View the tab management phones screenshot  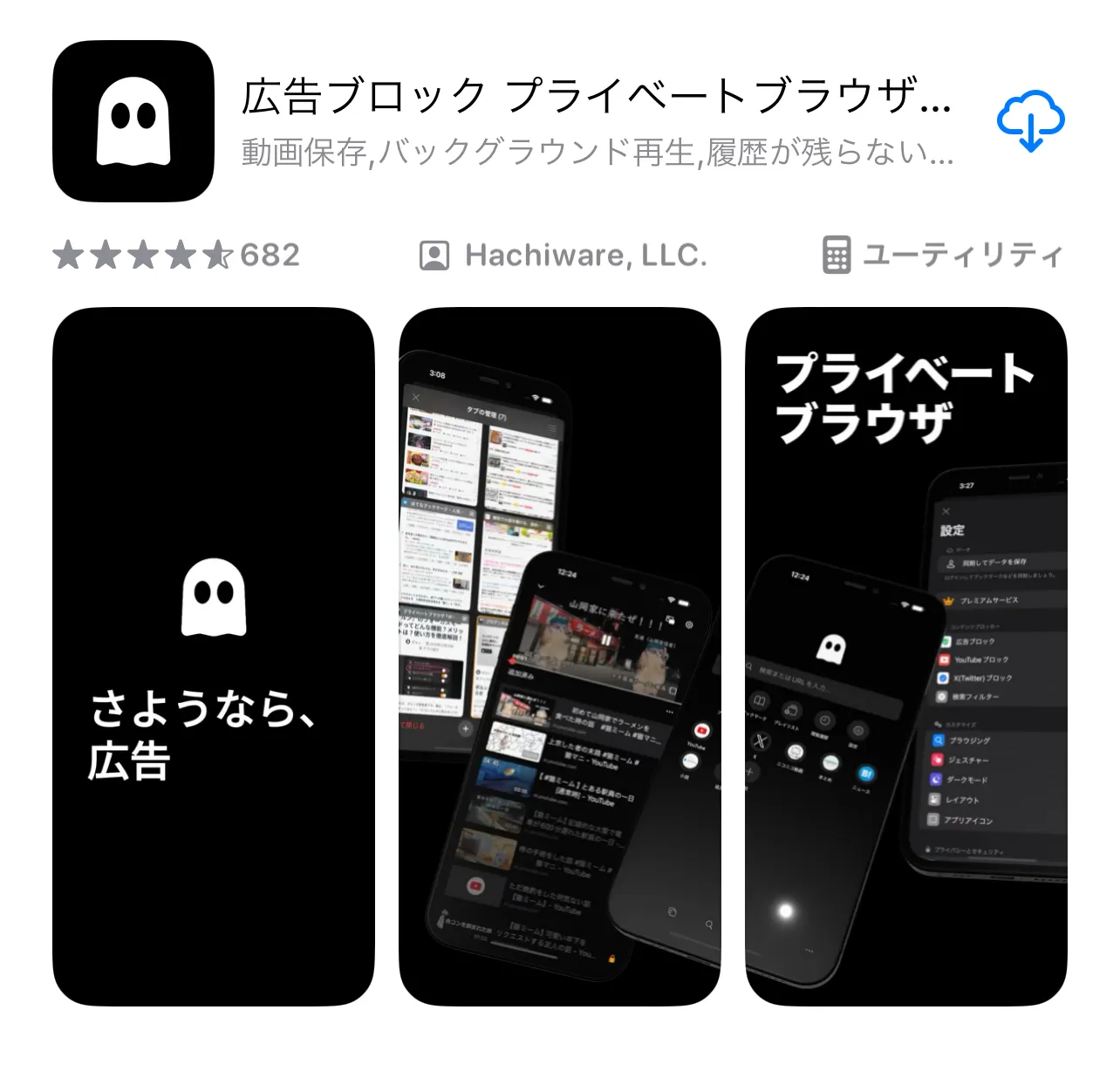(x=559, y=656)
